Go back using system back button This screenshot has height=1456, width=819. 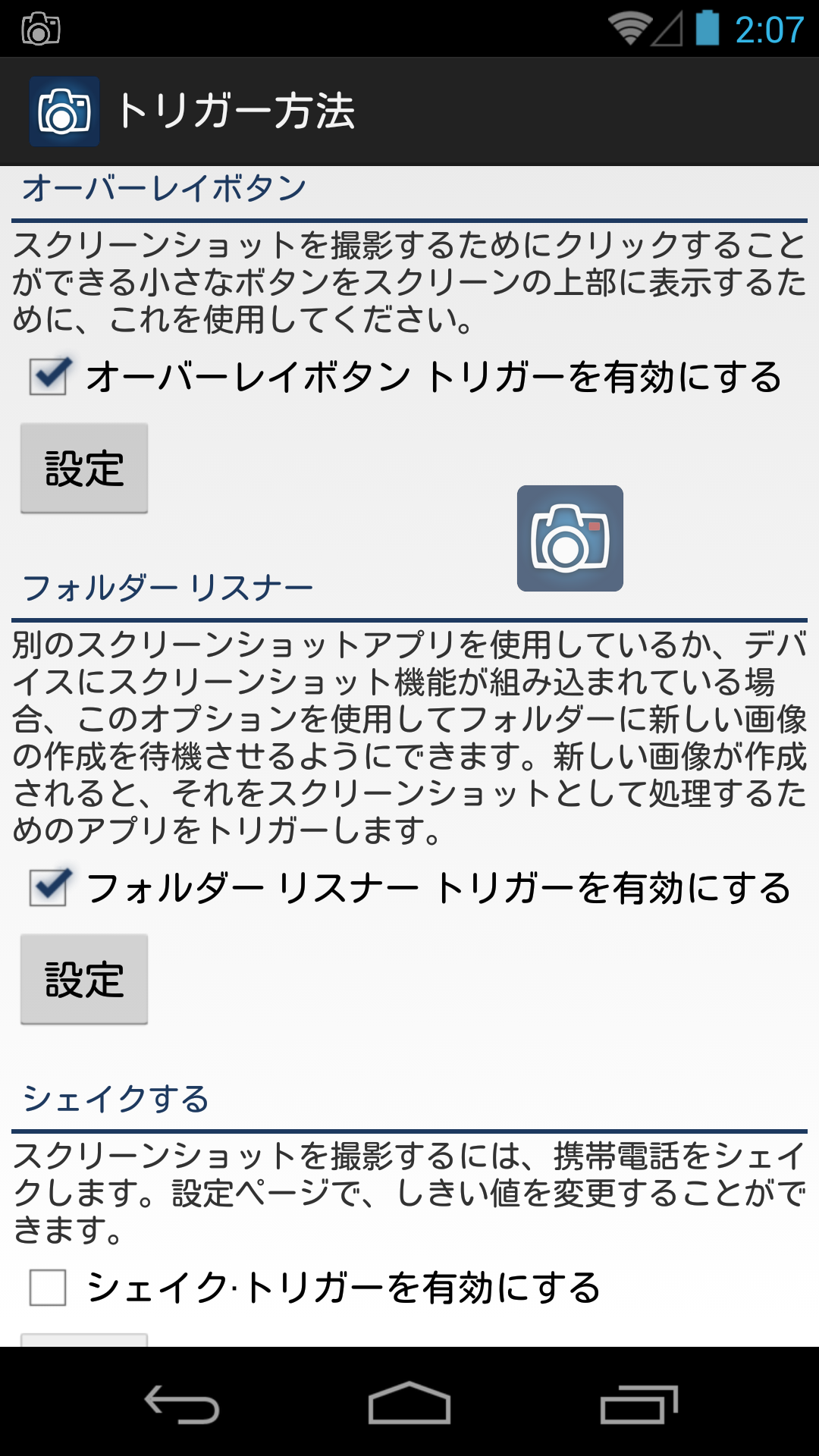point(182,1403)
